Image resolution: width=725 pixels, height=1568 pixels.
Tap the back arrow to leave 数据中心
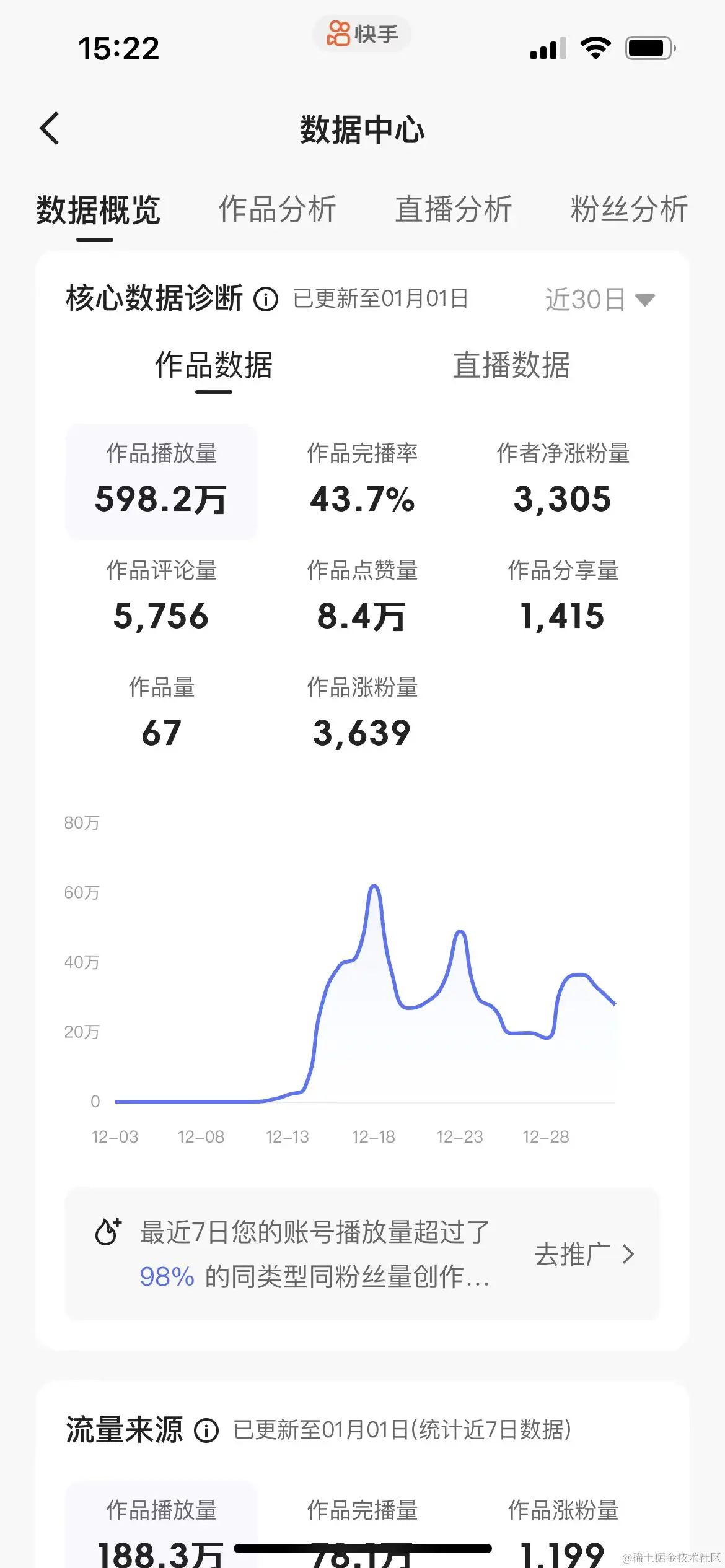[x=50, y=128]
